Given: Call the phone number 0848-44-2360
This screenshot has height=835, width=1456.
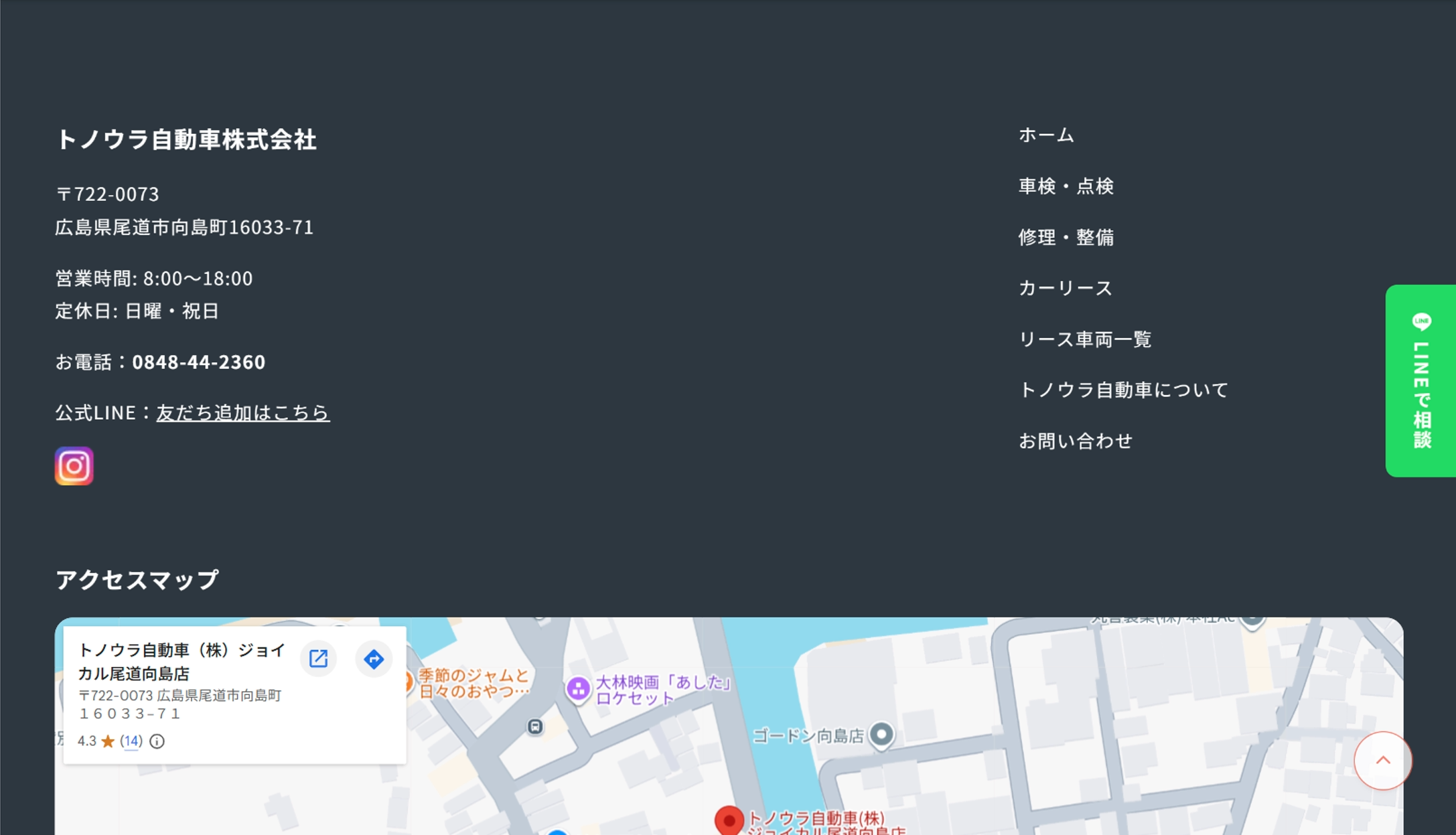Looking at the screenshot, I should [x=198, y=362].
